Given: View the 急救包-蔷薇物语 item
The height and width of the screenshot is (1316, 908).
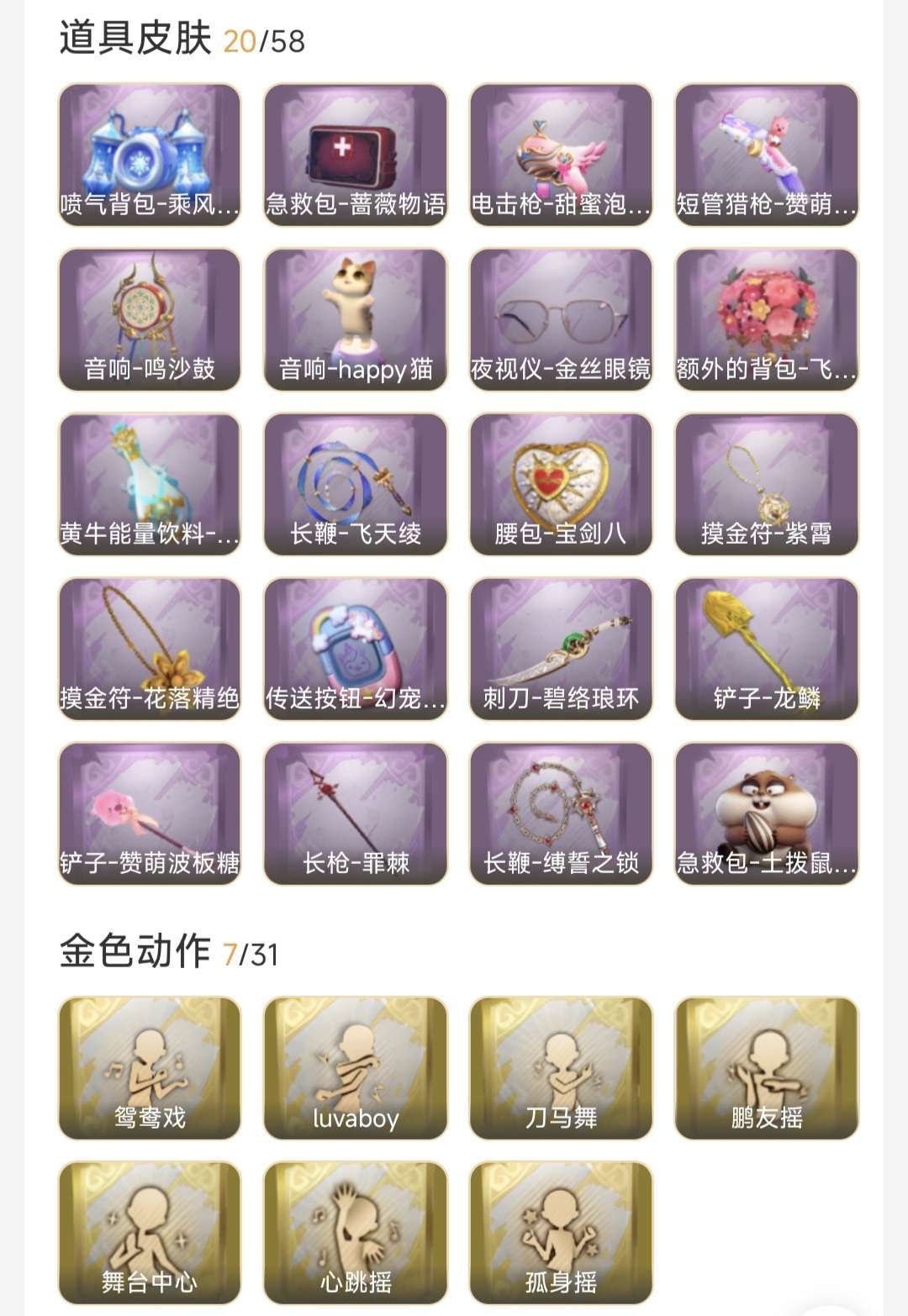Looking at the screenshot, I should [356, 155].
